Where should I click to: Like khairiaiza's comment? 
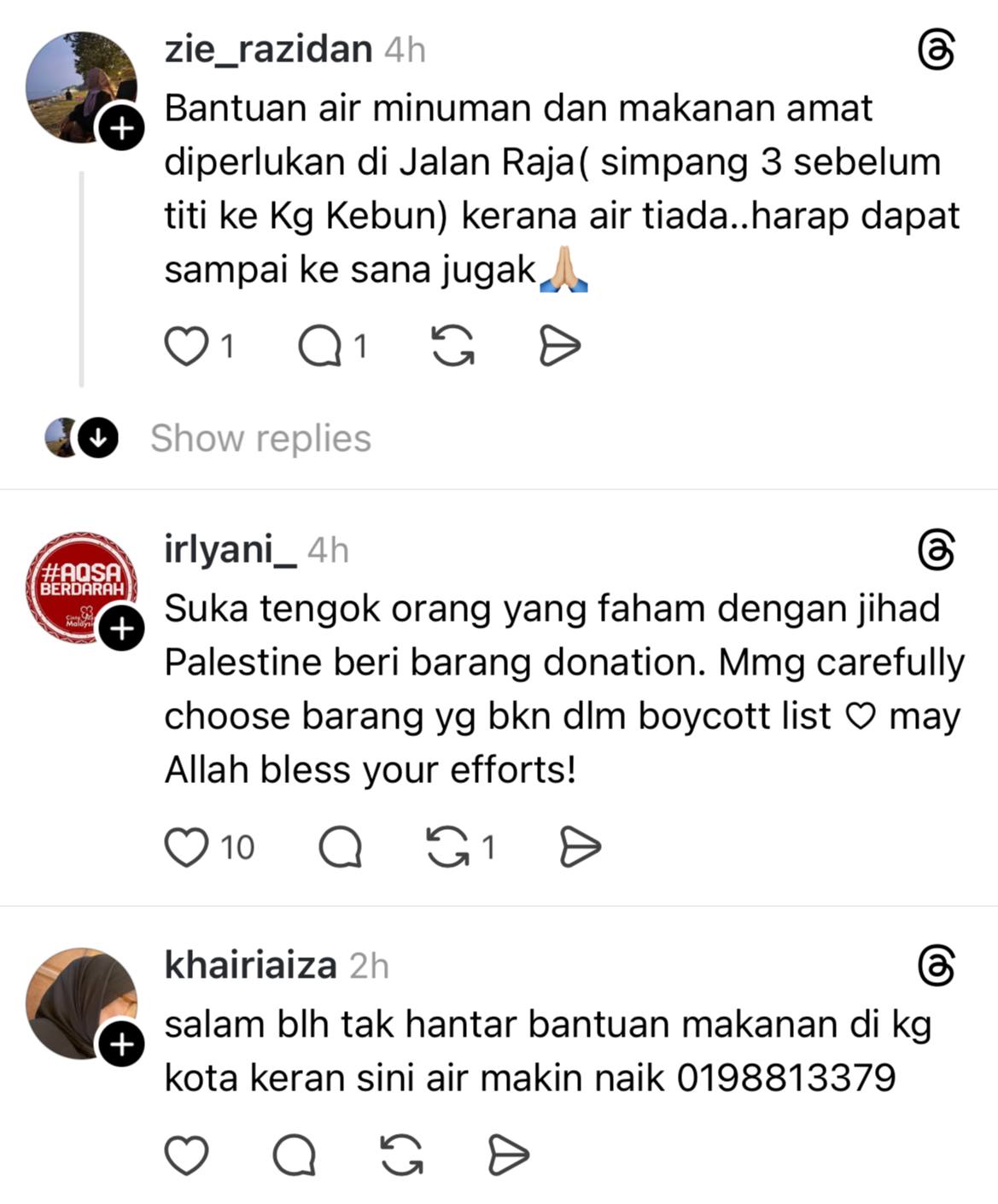(x=186, y=1156)
